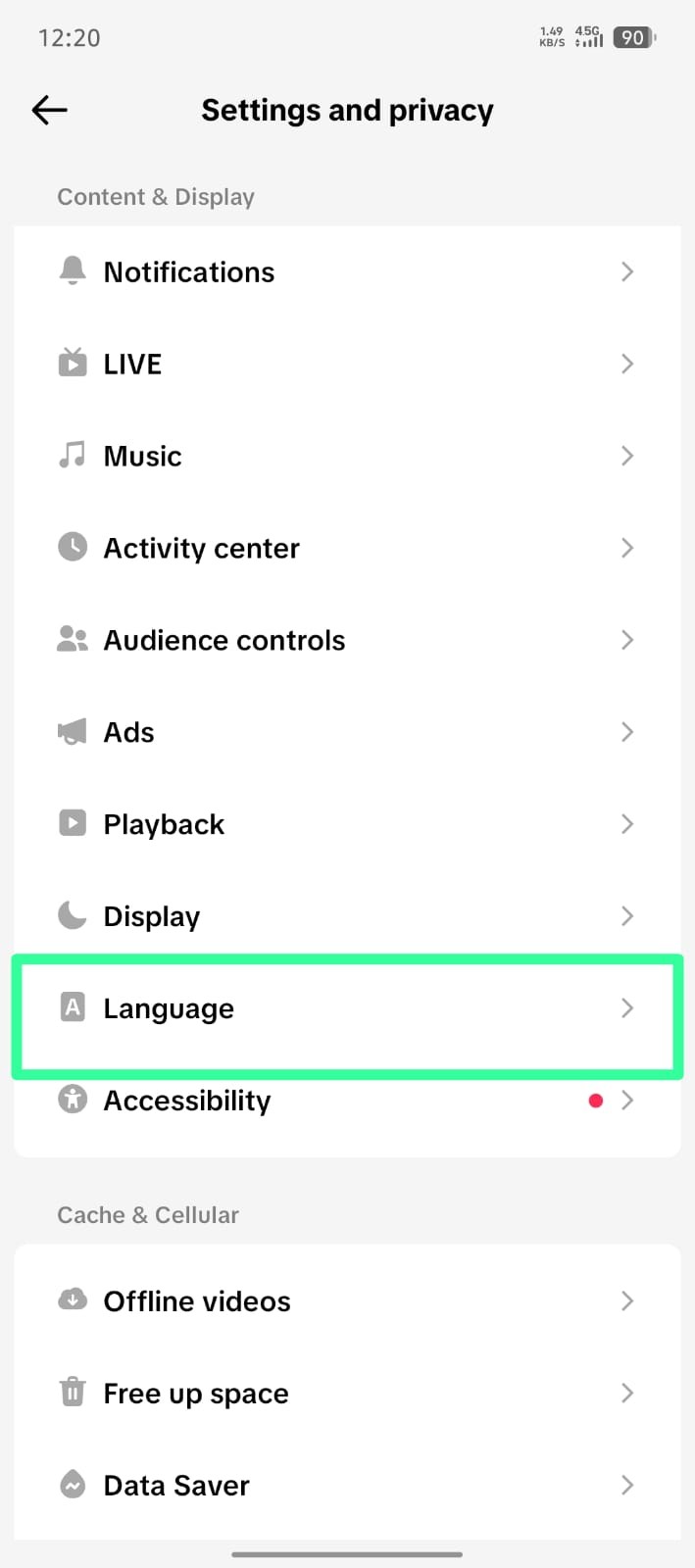This screenshot has width=695, height=1568.
Task: Open Ads settings
Action: pos(346,732)
